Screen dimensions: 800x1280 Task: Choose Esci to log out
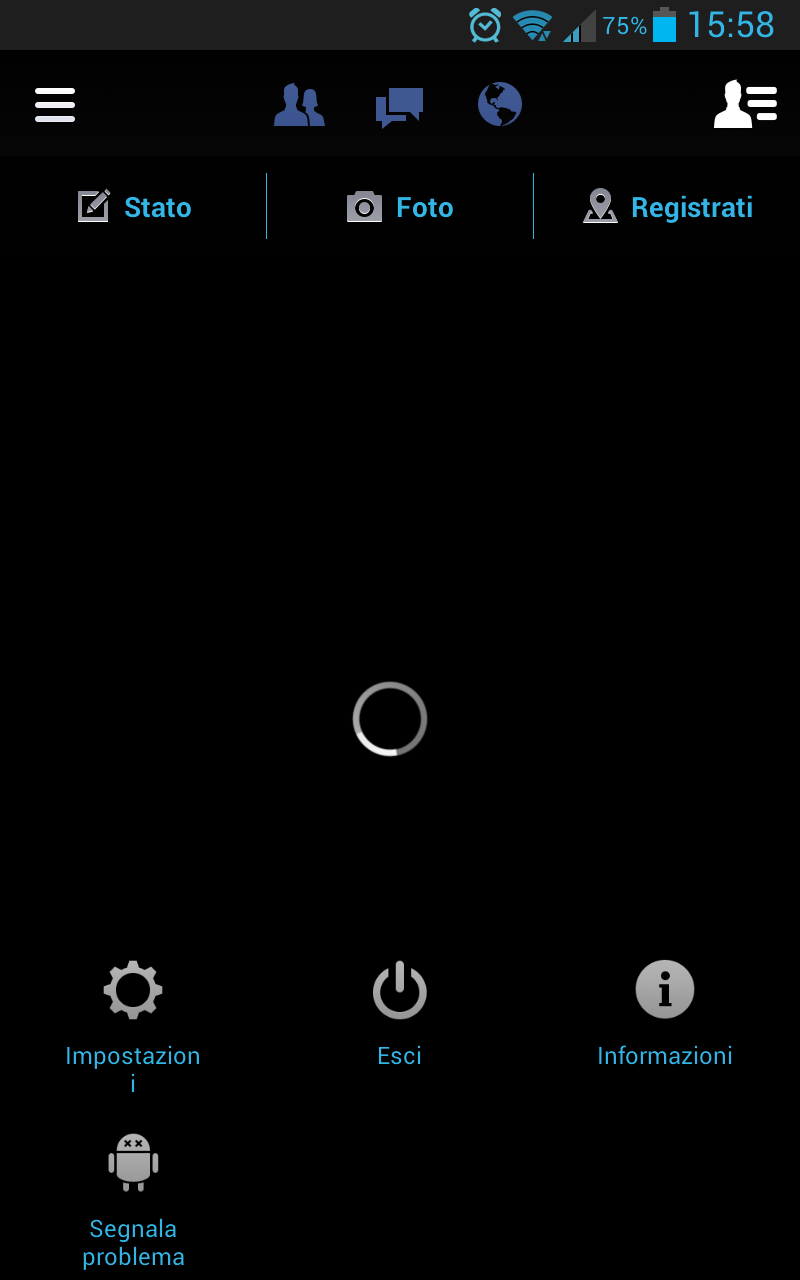click(x=400, y=1013)
